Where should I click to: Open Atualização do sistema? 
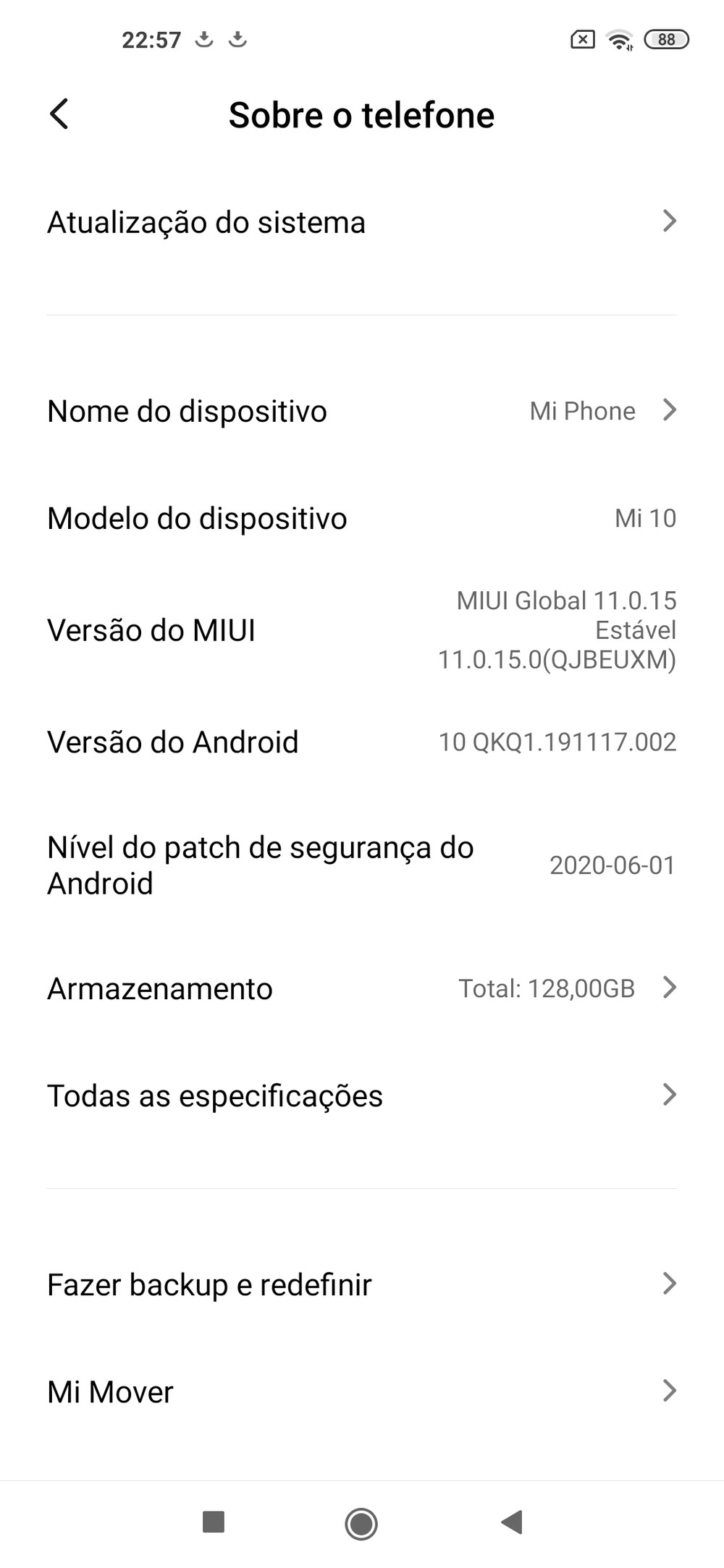(x=362, y=222)
